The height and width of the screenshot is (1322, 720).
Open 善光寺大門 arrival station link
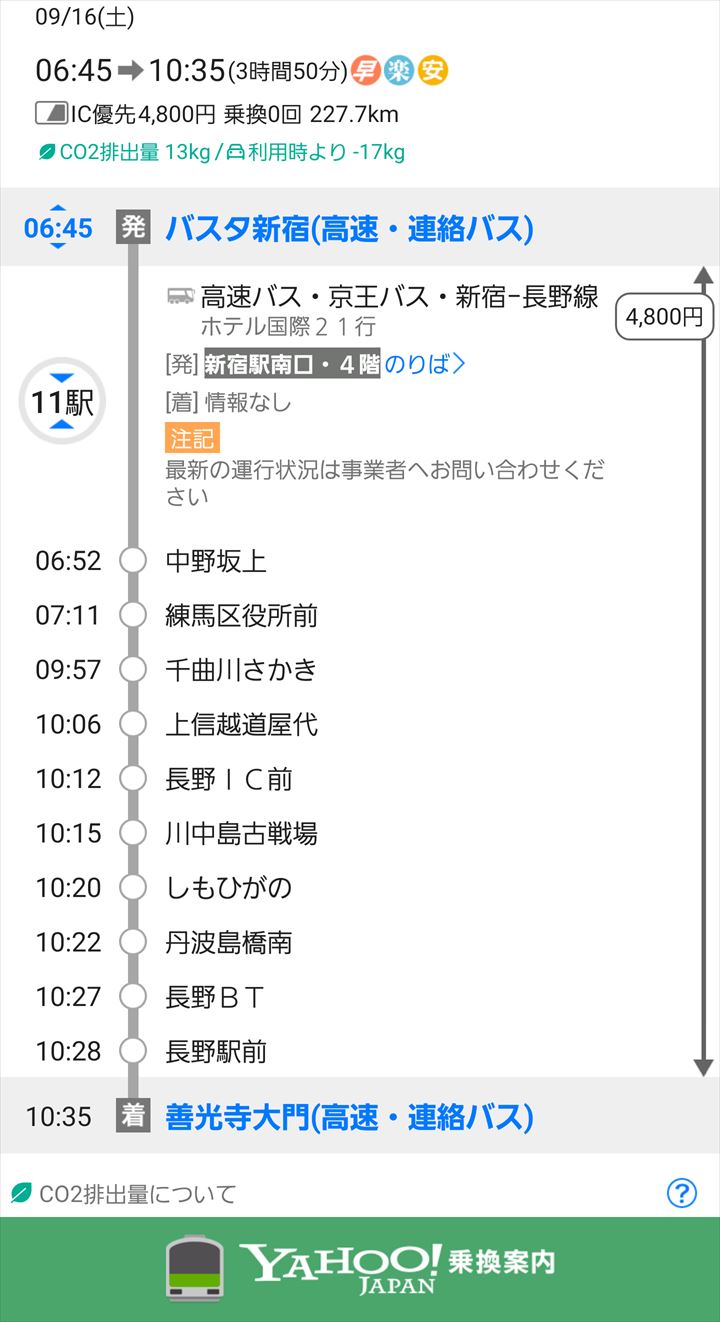349,1117
